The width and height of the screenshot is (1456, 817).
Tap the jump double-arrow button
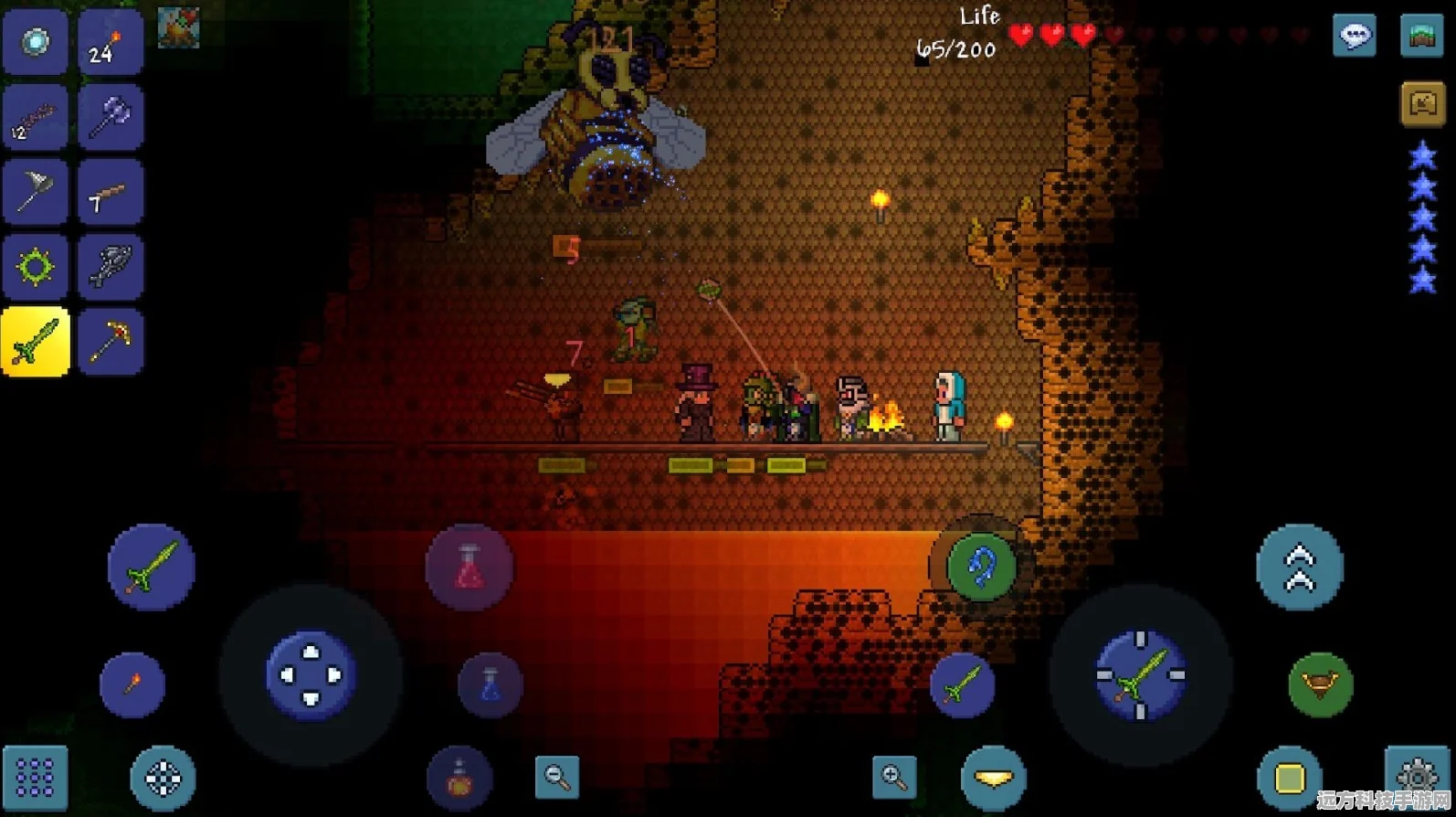click(1299, 568)
